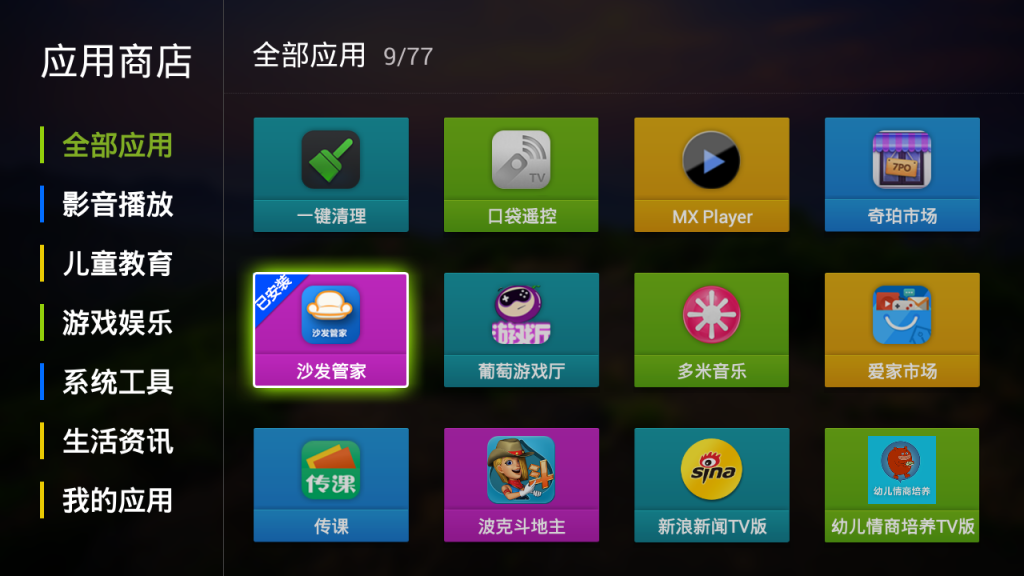Open the 我的应用 section
1024x576 pixels.
[117, 500]
